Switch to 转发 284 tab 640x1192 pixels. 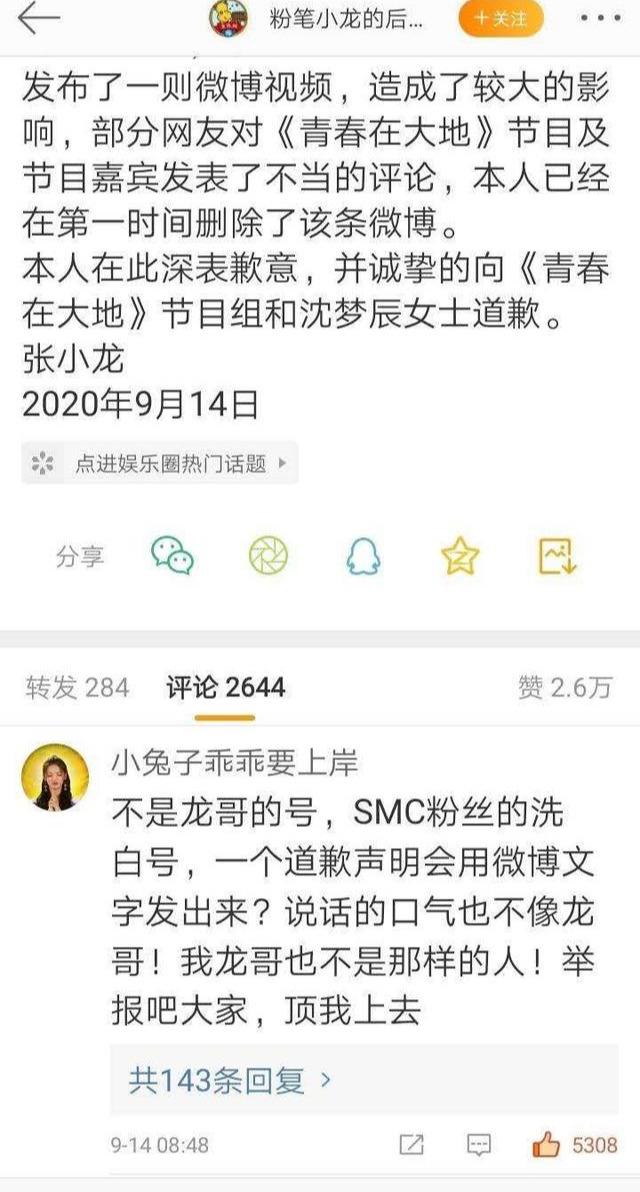pyautogui.click(x=77, y=687)
